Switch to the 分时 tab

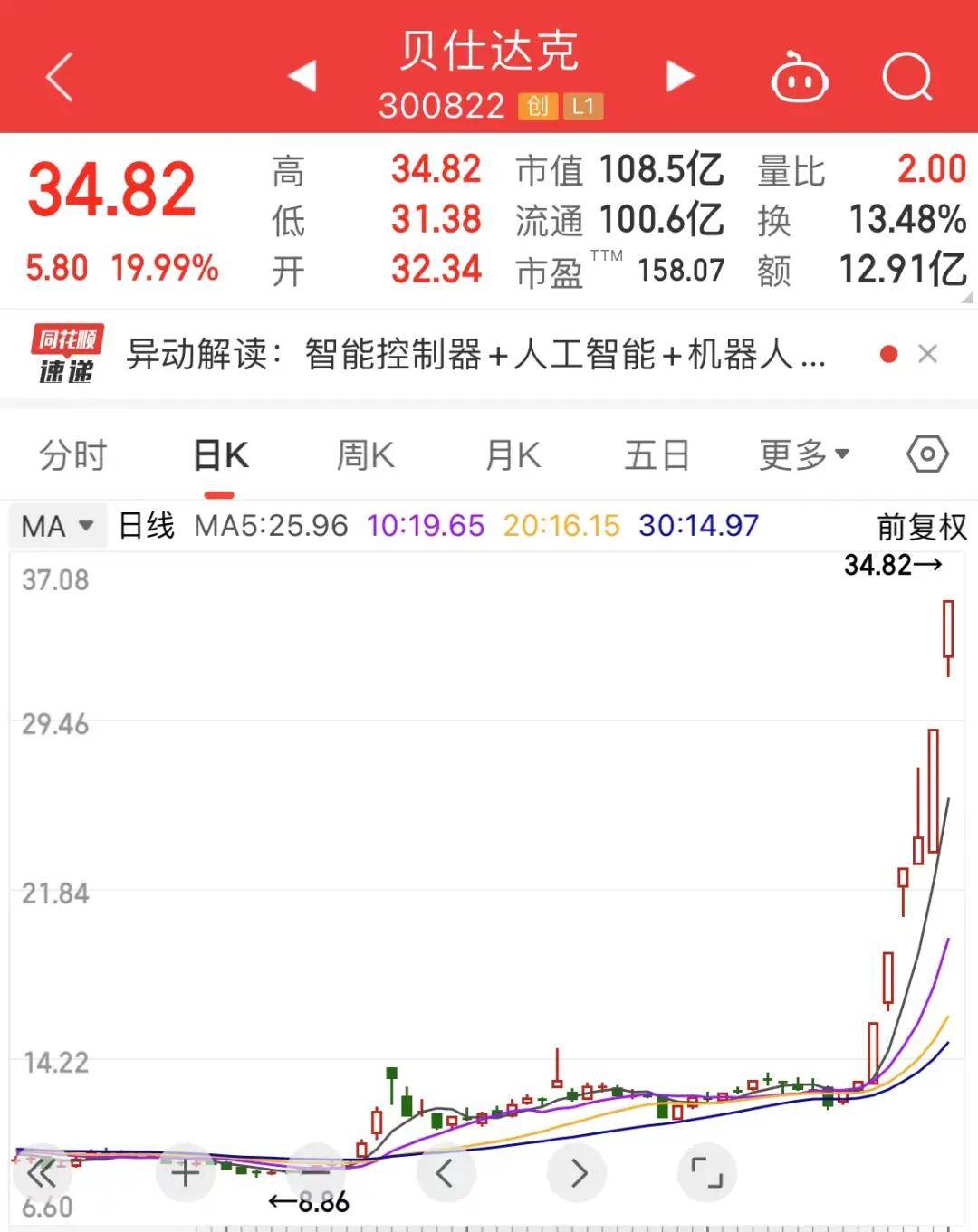[72, 454]
